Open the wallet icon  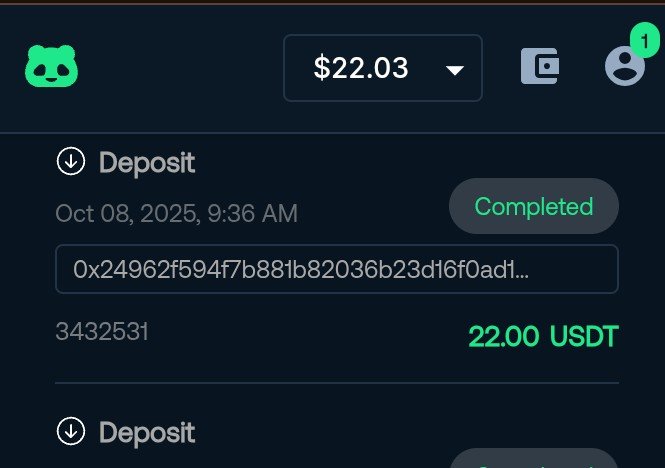click(x=540, y=67)
